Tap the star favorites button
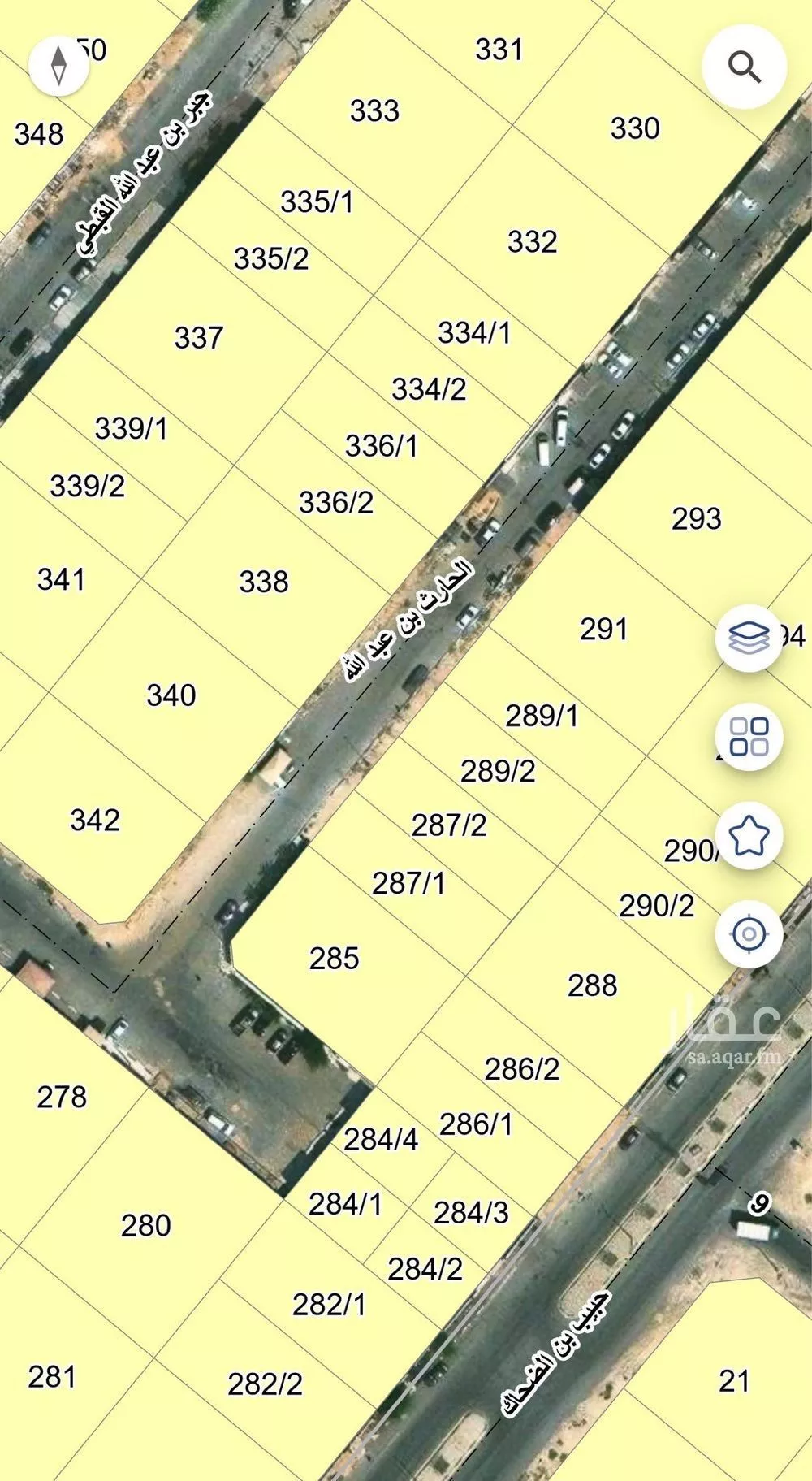The height and width of the screenshot is (1481, 812). coord(749,835)
